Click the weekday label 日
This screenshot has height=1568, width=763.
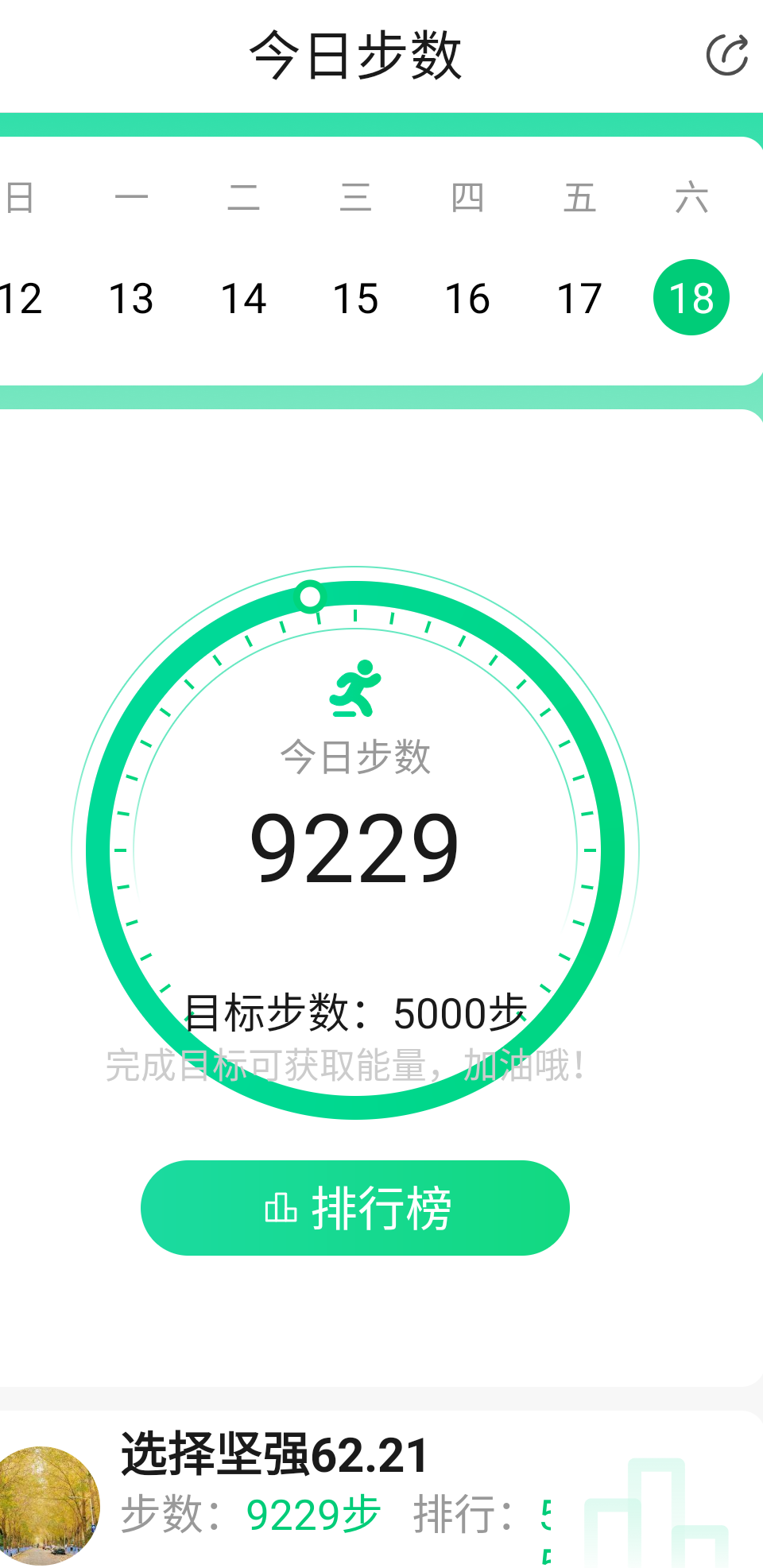pyautogui.click(x=20, y=197)
